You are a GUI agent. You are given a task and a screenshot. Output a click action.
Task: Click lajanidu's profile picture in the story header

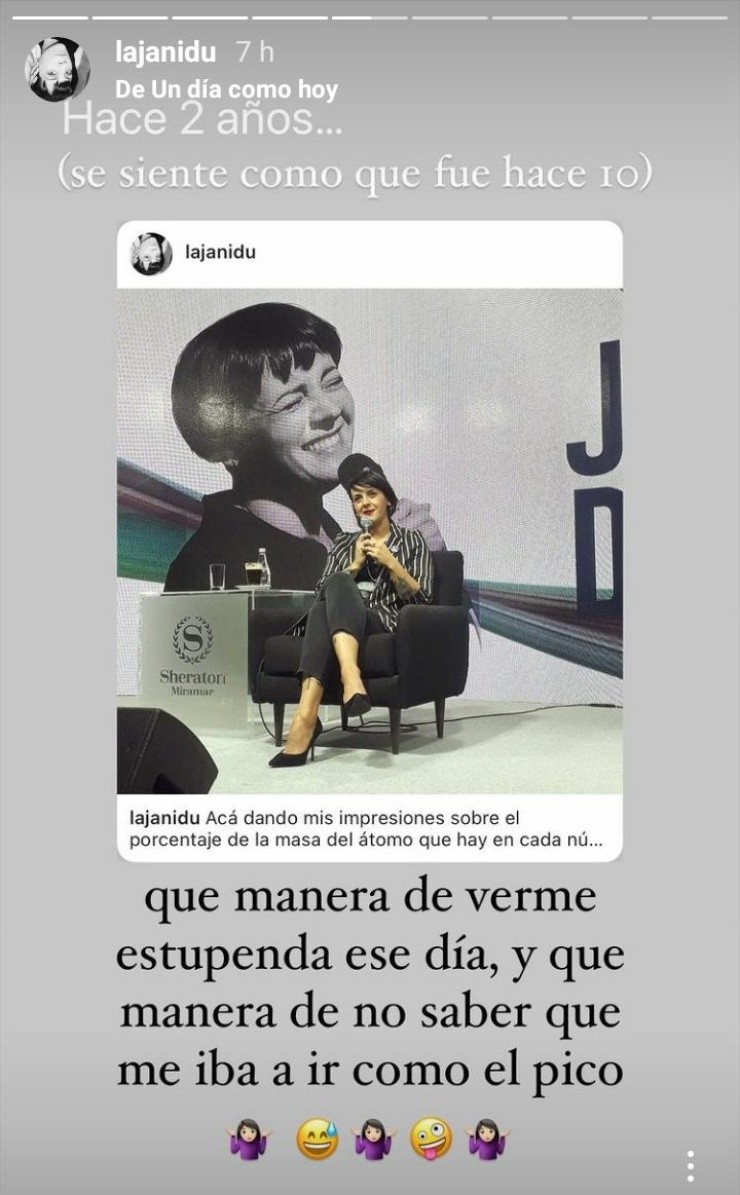[57, 62]
